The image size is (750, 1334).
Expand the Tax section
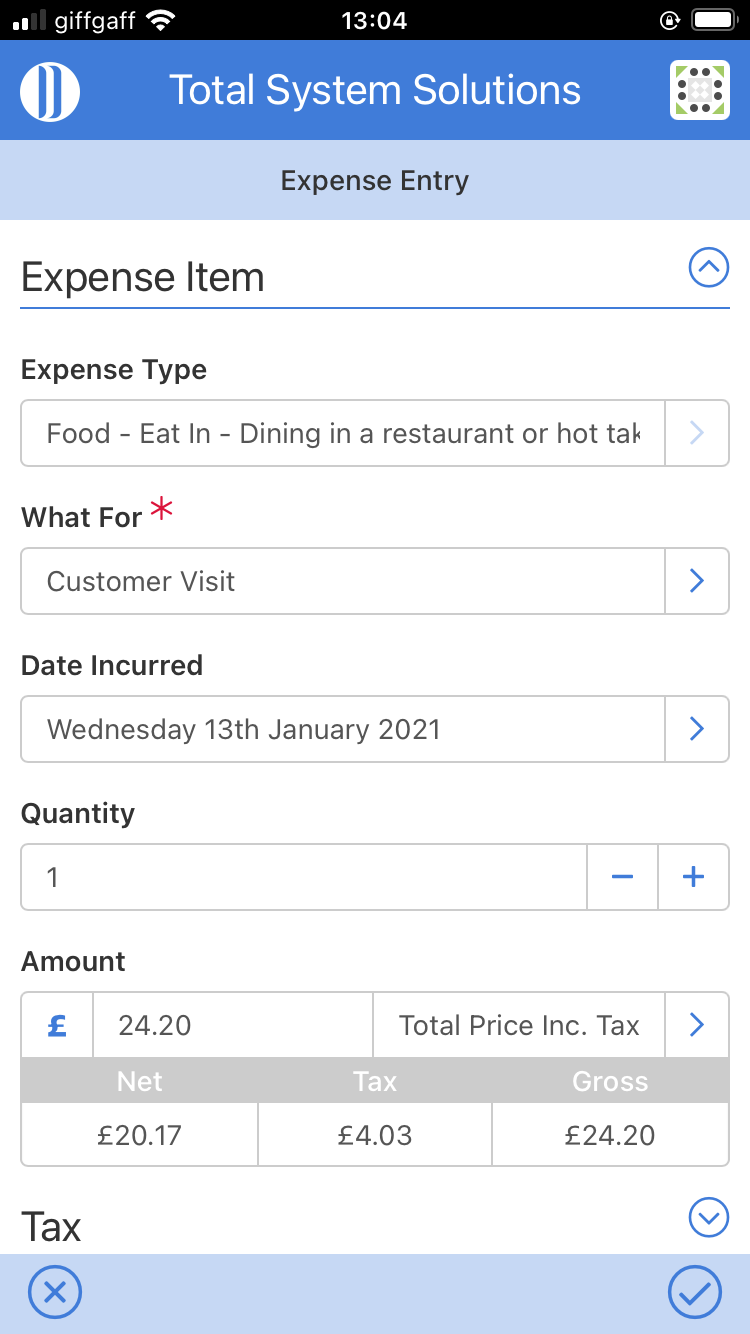pos(709,1217)
